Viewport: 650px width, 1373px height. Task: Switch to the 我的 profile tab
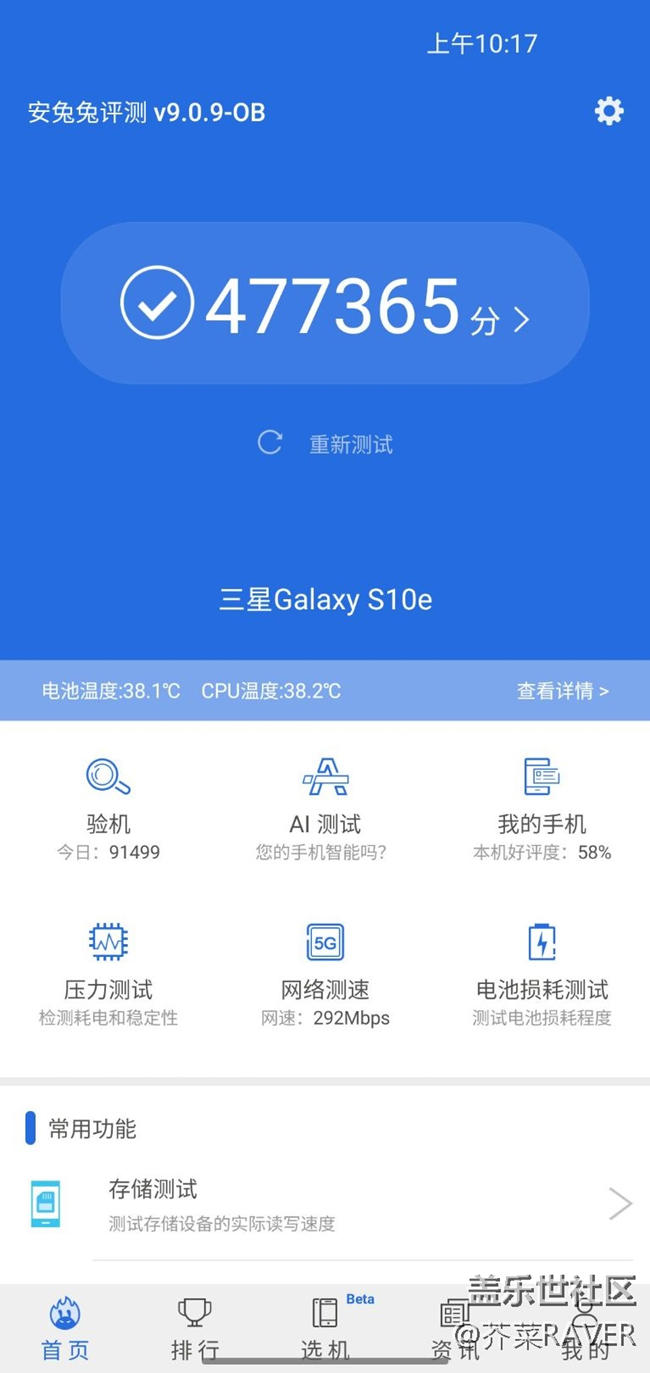coord(585,1329)
